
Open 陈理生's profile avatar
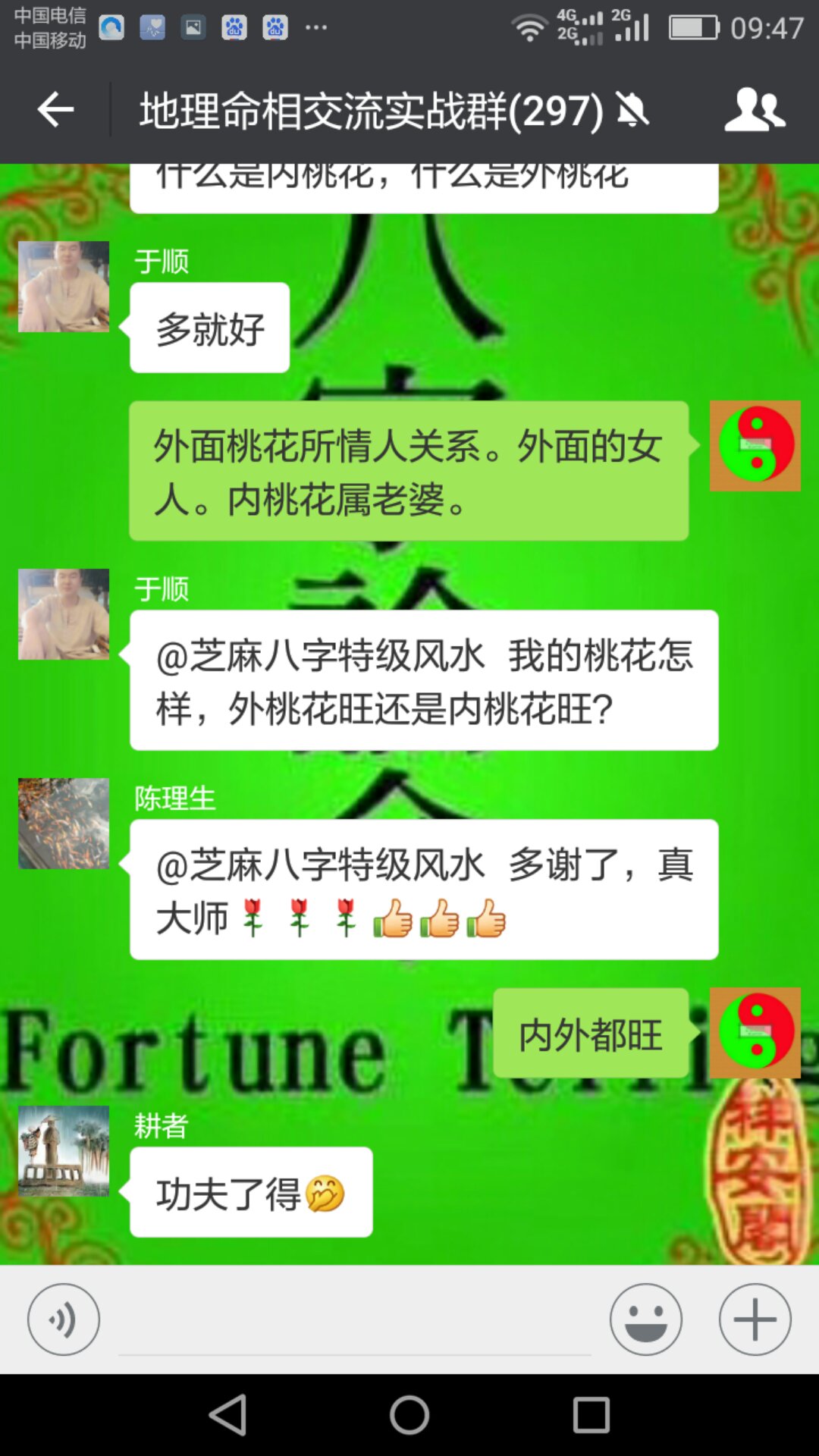[x=64, y=824]
